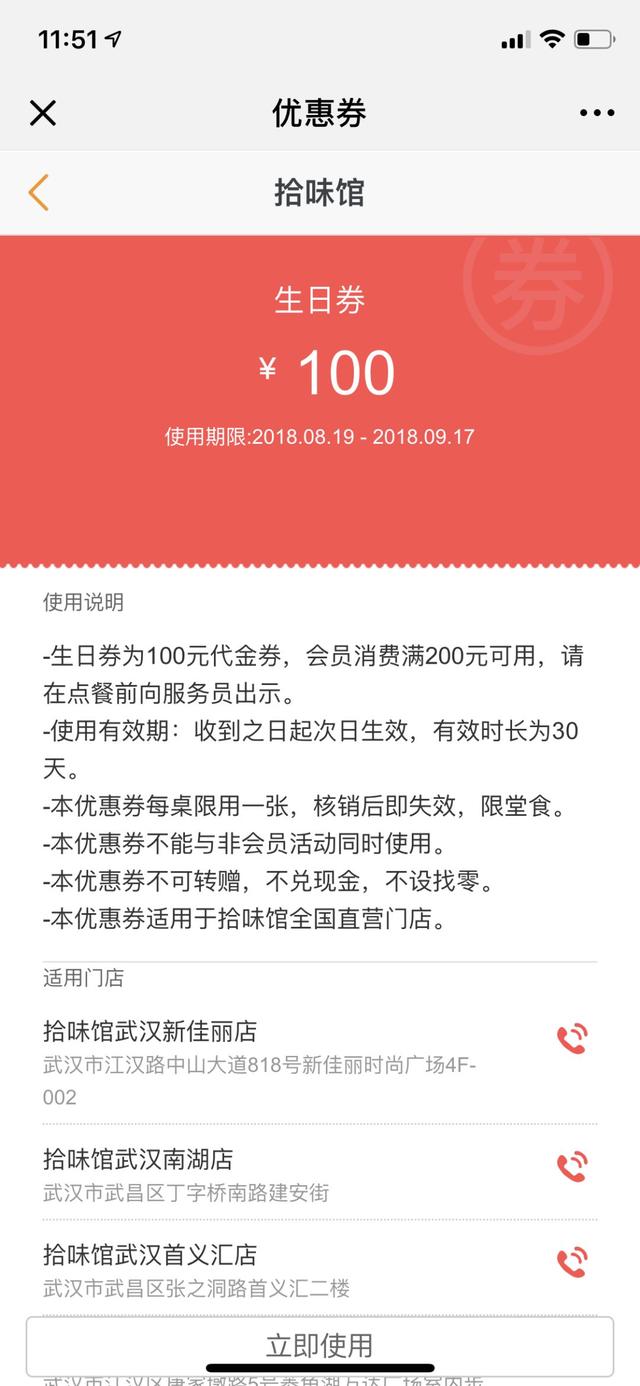Call the 拾味馆武汉新佳丽店 store
The image size is (640, 1386).
coord(572,1039)
